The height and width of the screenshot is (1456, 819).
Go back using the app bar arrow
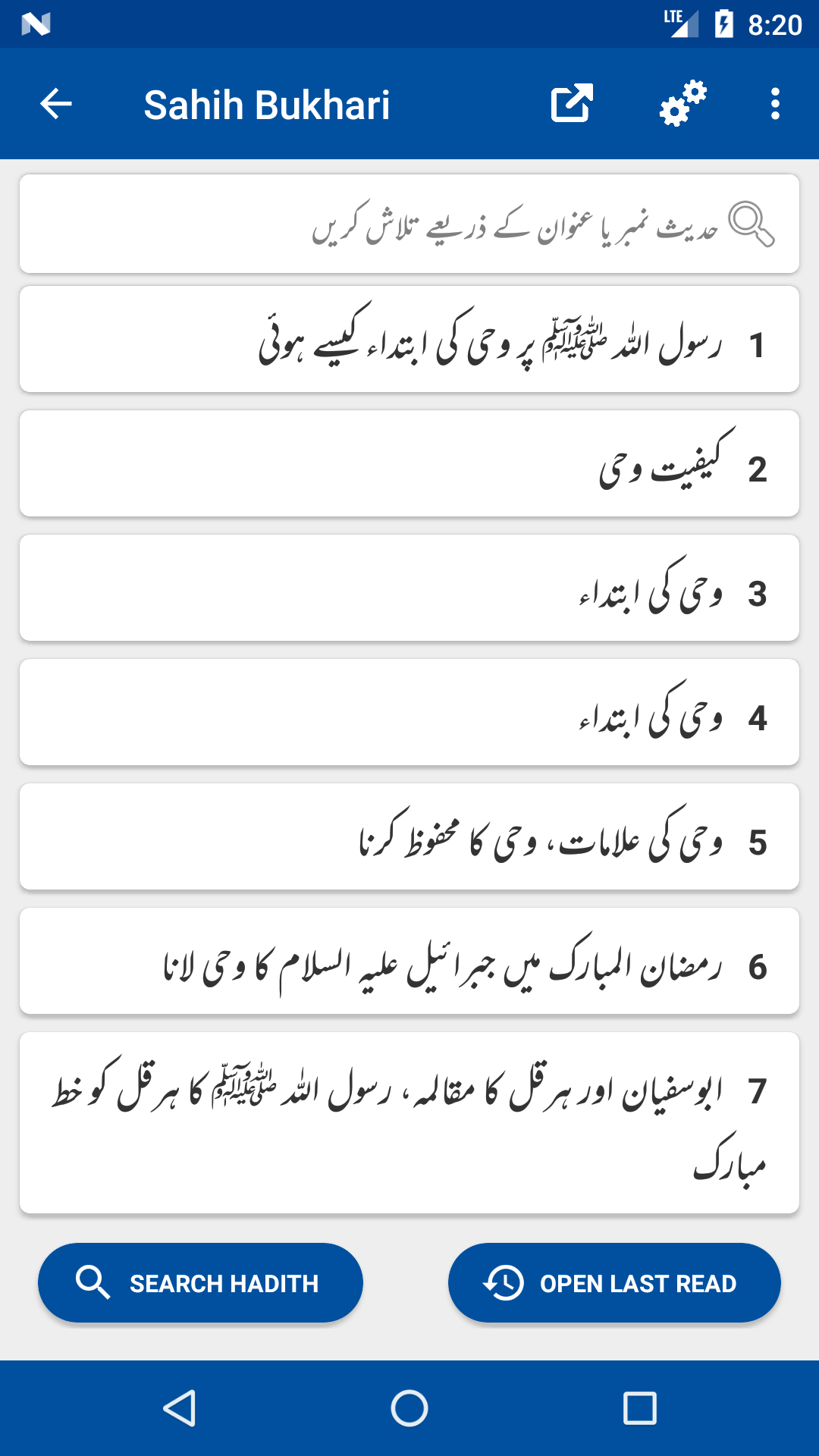55,104
